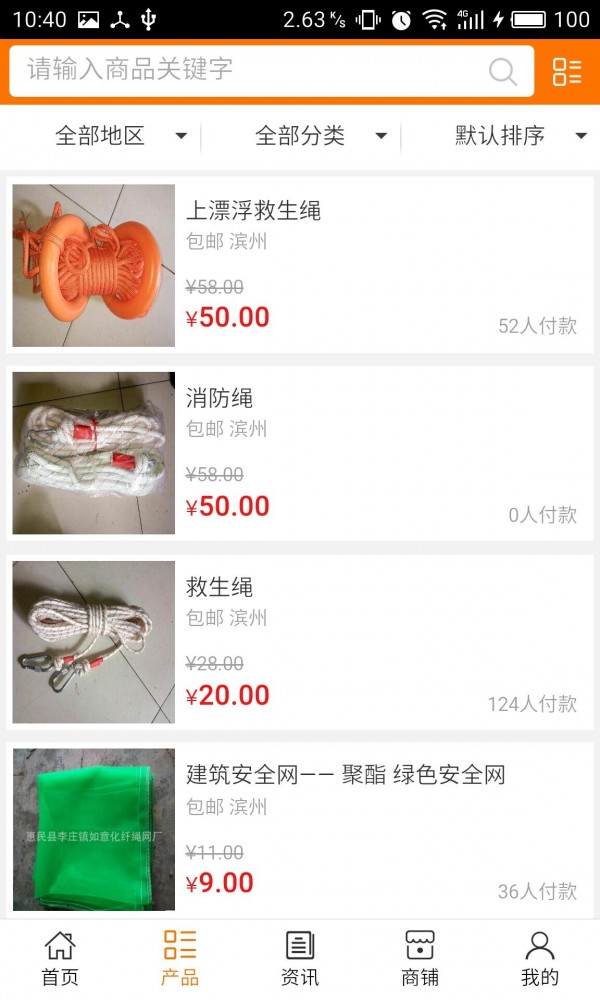Go to the 首页 home tab
Viewport: 600px width, 1000px height.
point(60,958)
